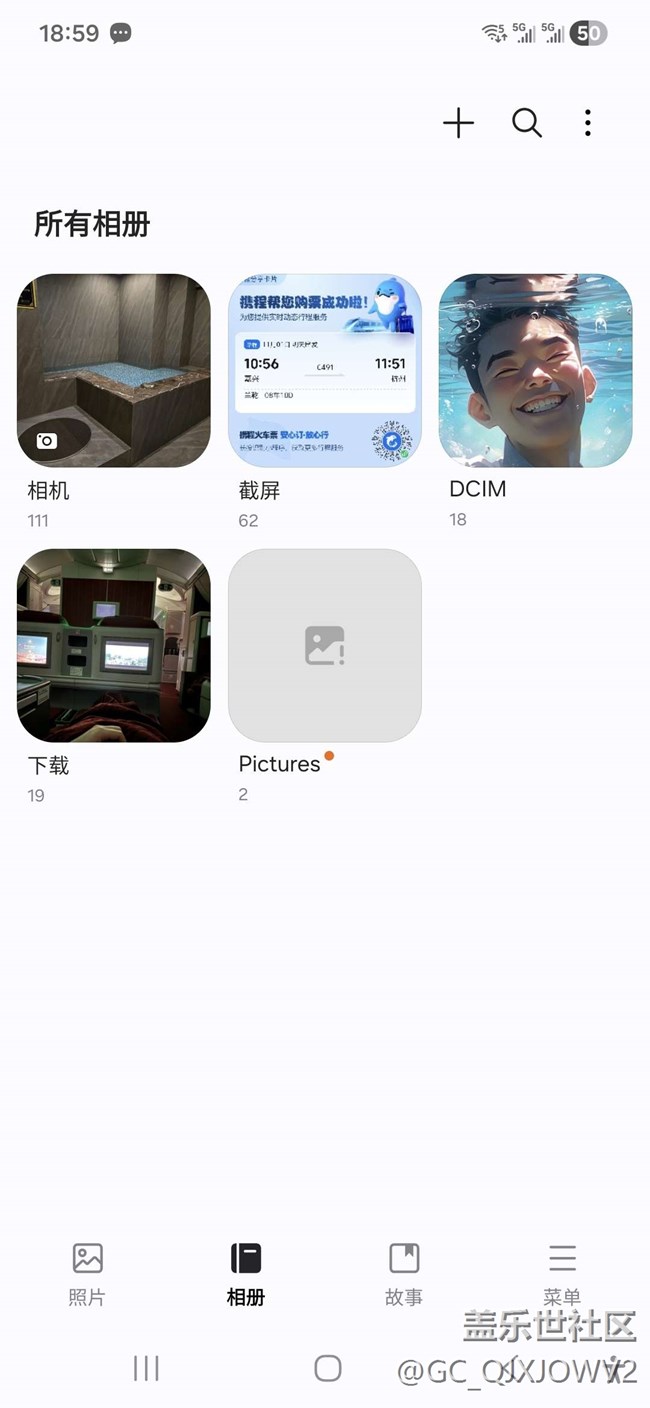
Task: Open the Pictures album
Action: click(x=325, y=645)
